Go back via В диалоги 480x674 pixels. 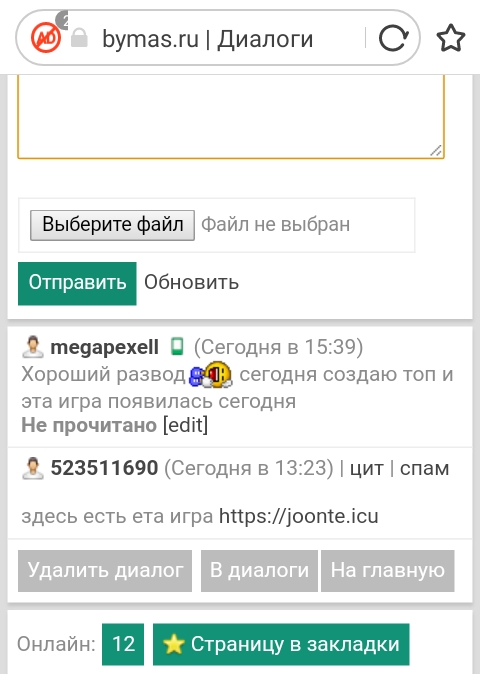click(259, 571)
